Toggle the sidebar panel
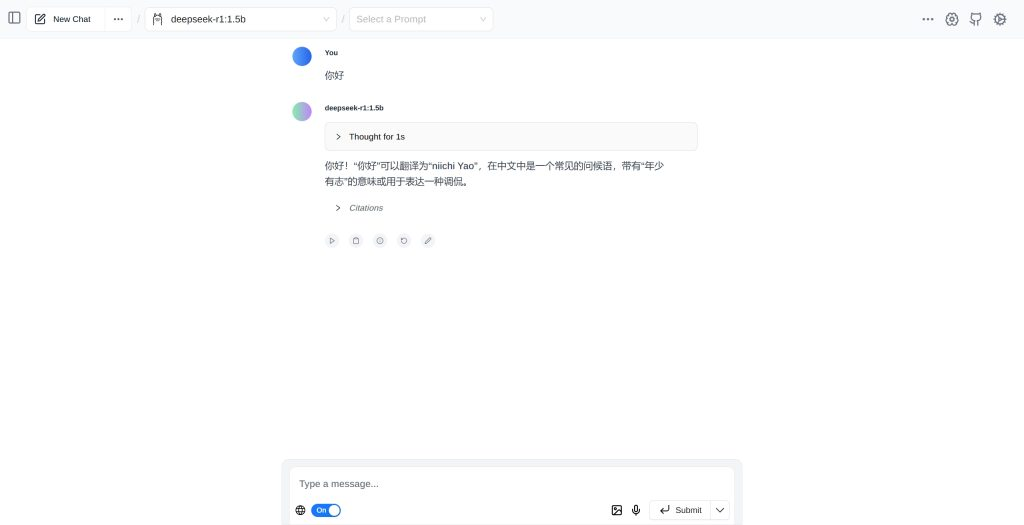This screenshot has width=1024, height=525. (14, 18)
